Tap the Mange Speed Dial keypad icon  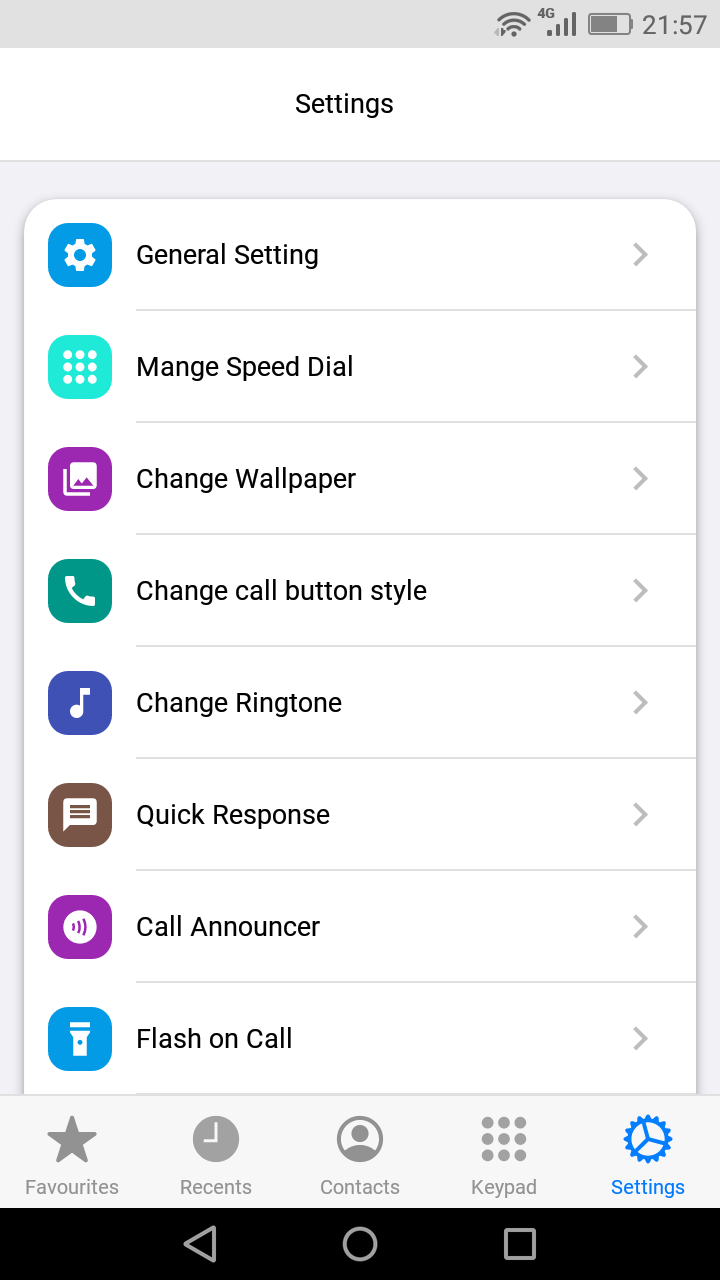pos(80,367)
